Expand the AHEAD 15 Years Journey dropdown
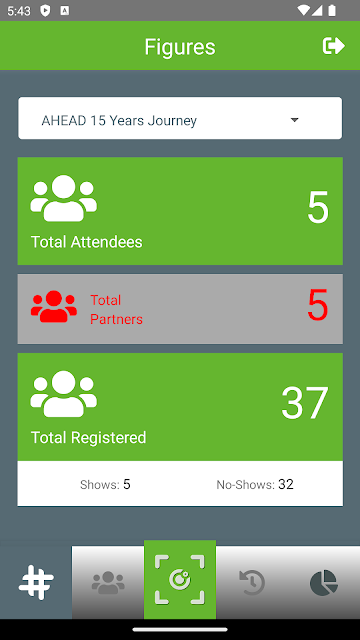 (x=180, y=118)
